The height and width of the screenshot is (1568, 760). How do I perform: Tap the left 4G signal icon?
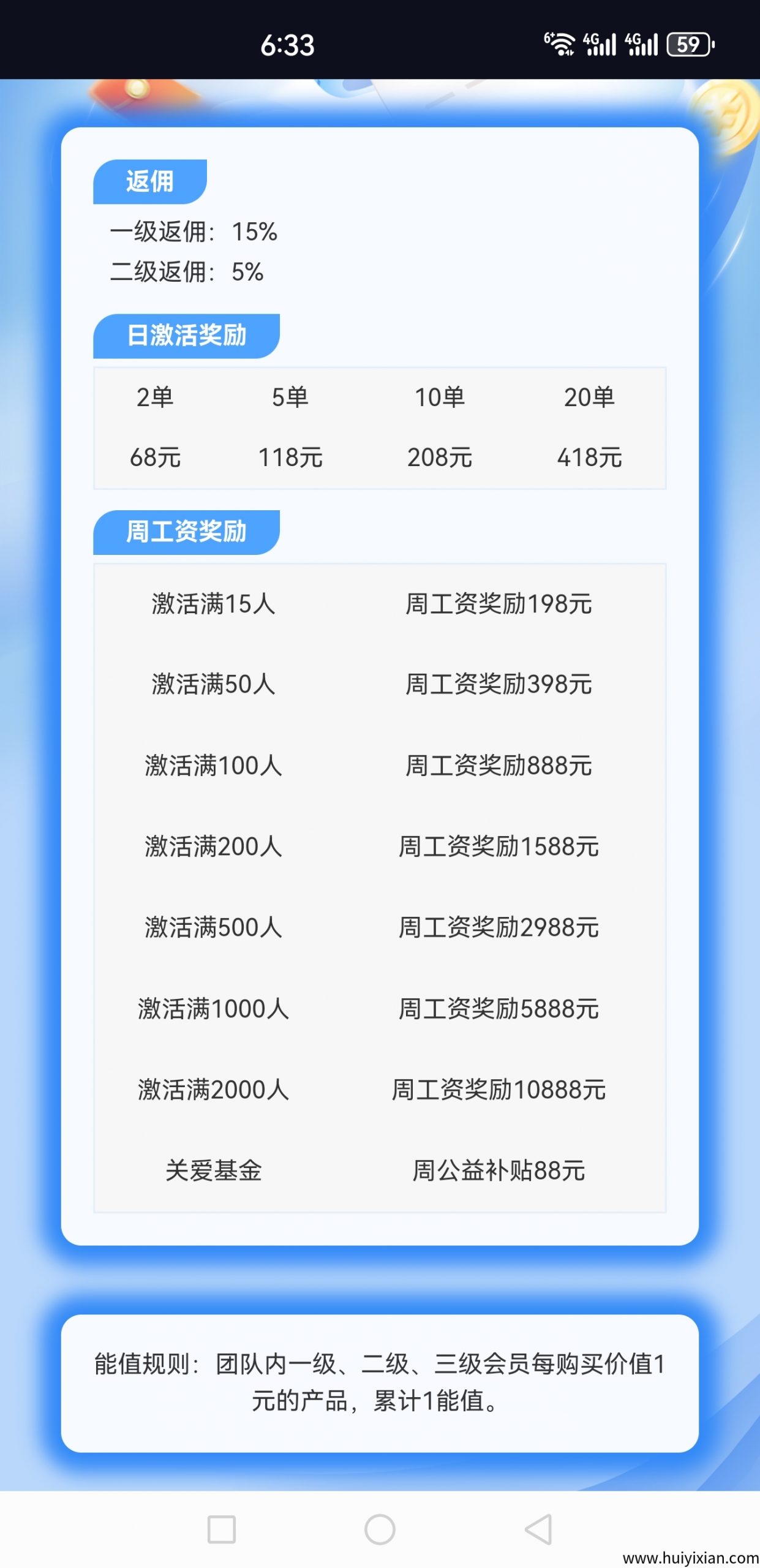point(602,43)
